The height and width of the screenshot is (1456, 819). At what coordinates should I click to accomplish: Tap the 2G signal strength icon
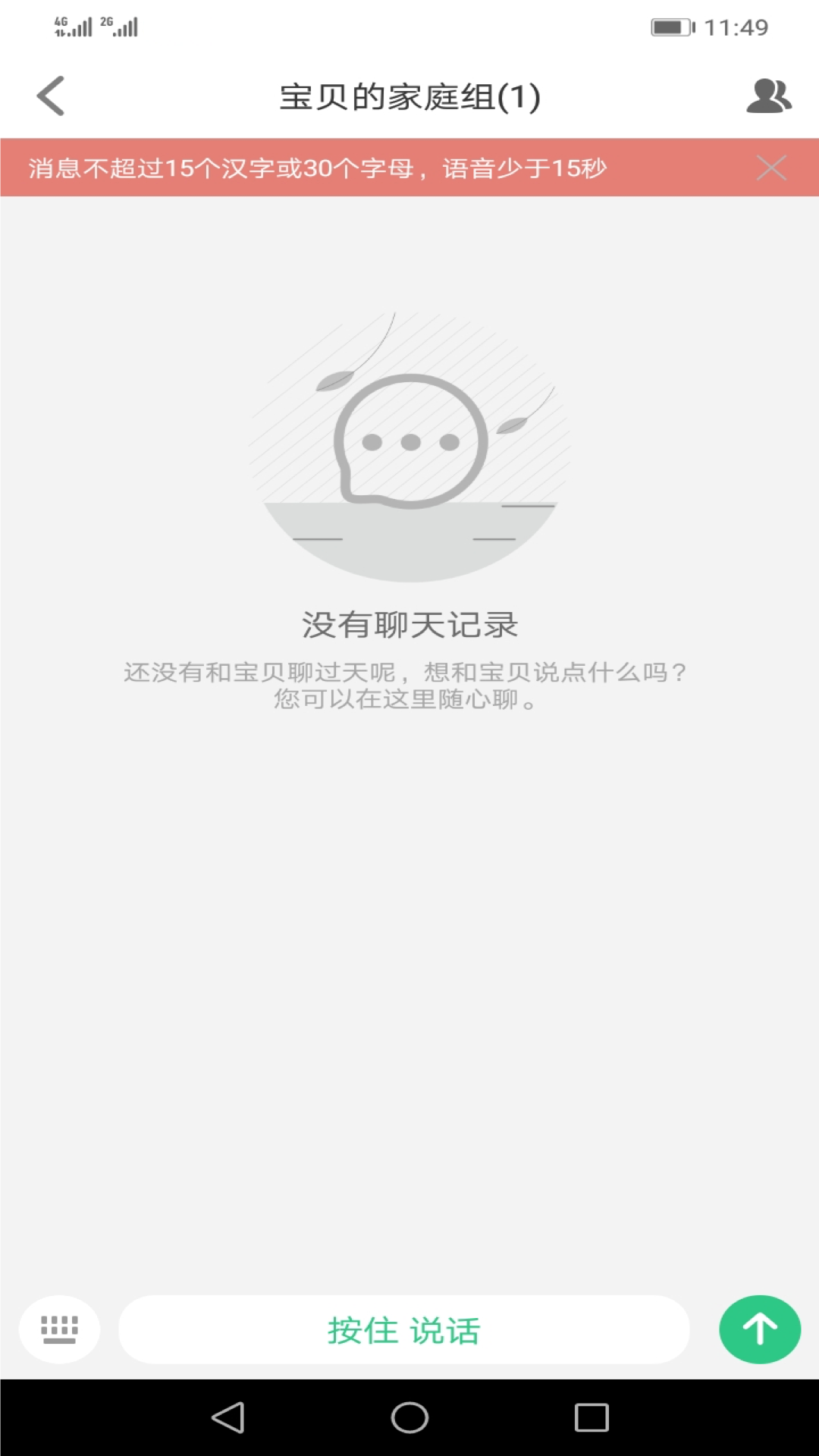click(x=118, y=27)
